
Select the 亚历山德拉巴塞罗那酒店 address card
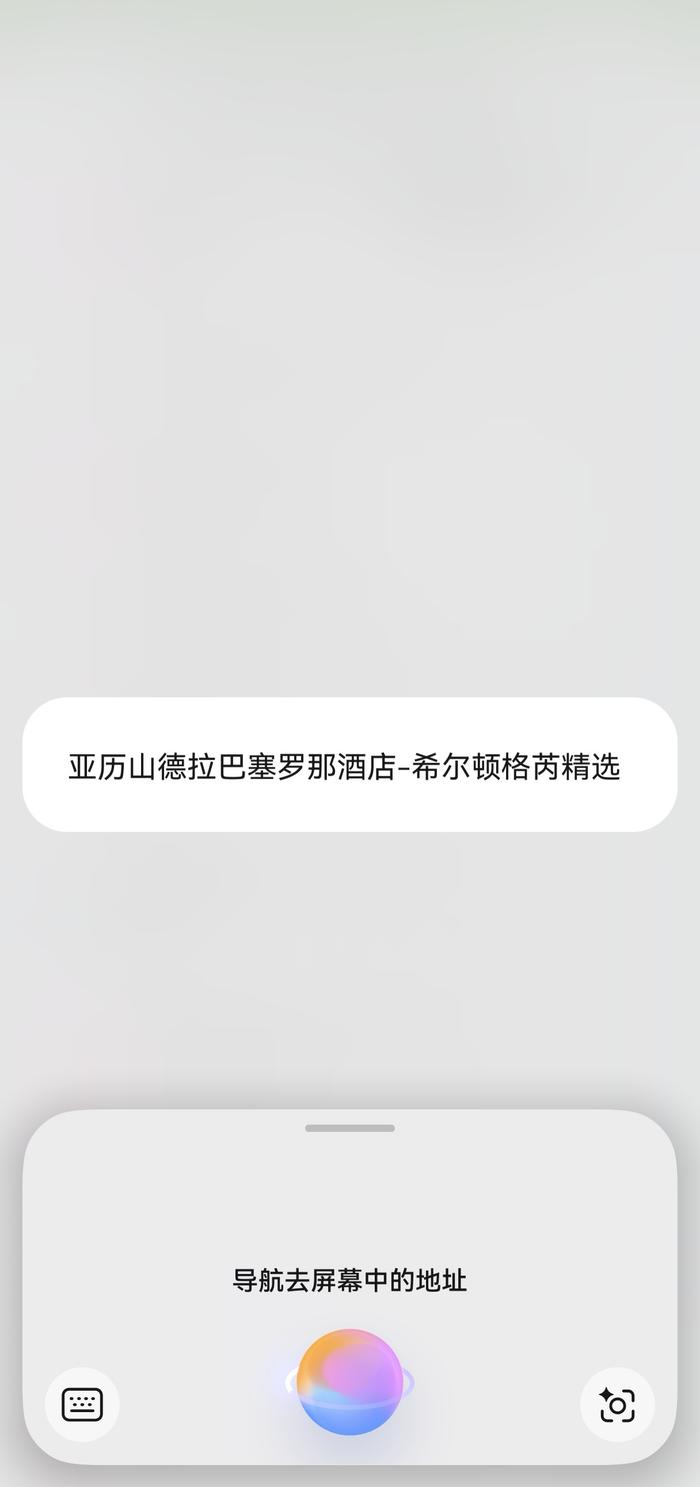click(x=350, y=765)
